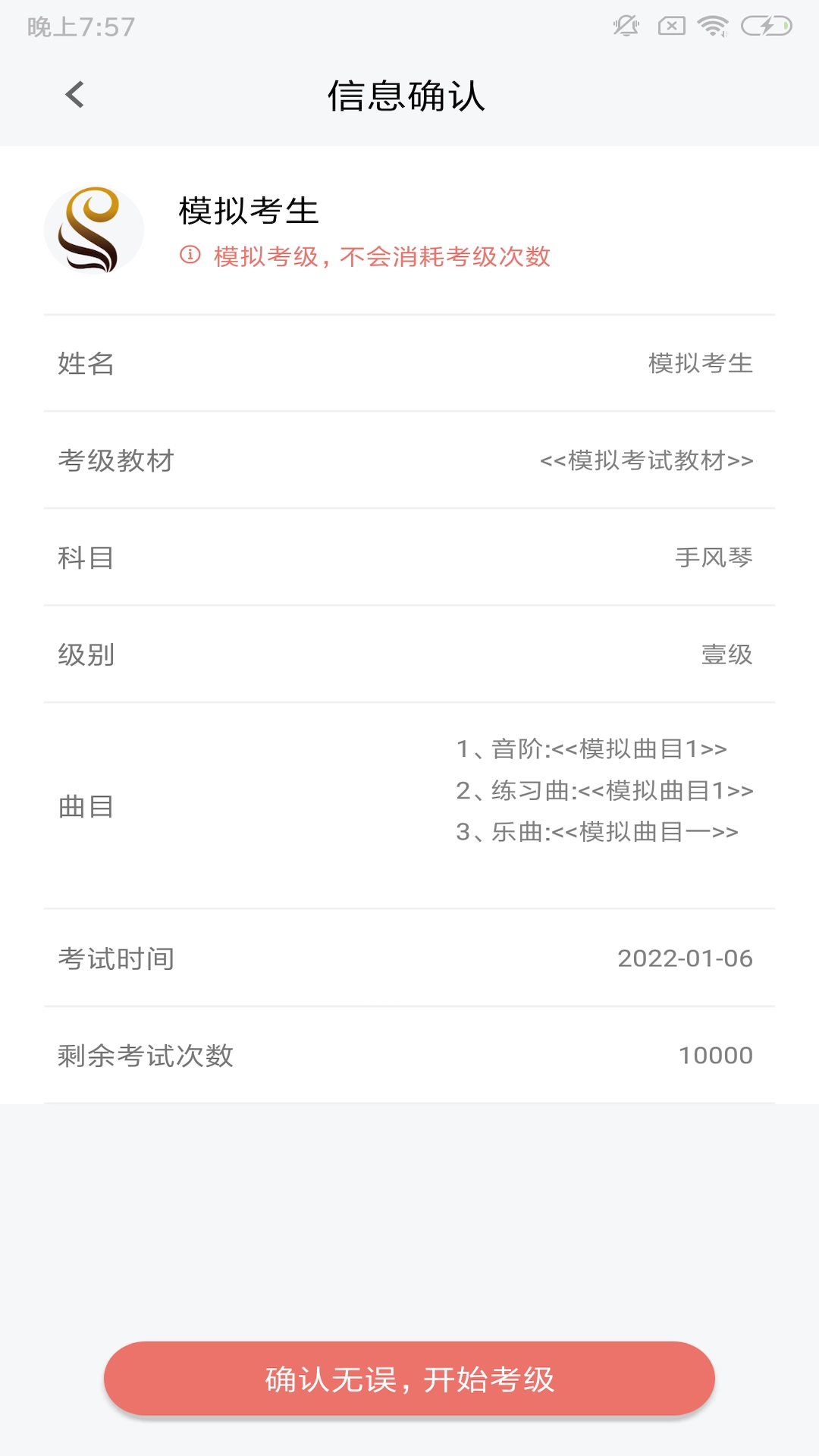The image size is (819, 1456).
Task: Select 剩余考试次数 row showing 10000
Action: click(x=409, y=1054)
